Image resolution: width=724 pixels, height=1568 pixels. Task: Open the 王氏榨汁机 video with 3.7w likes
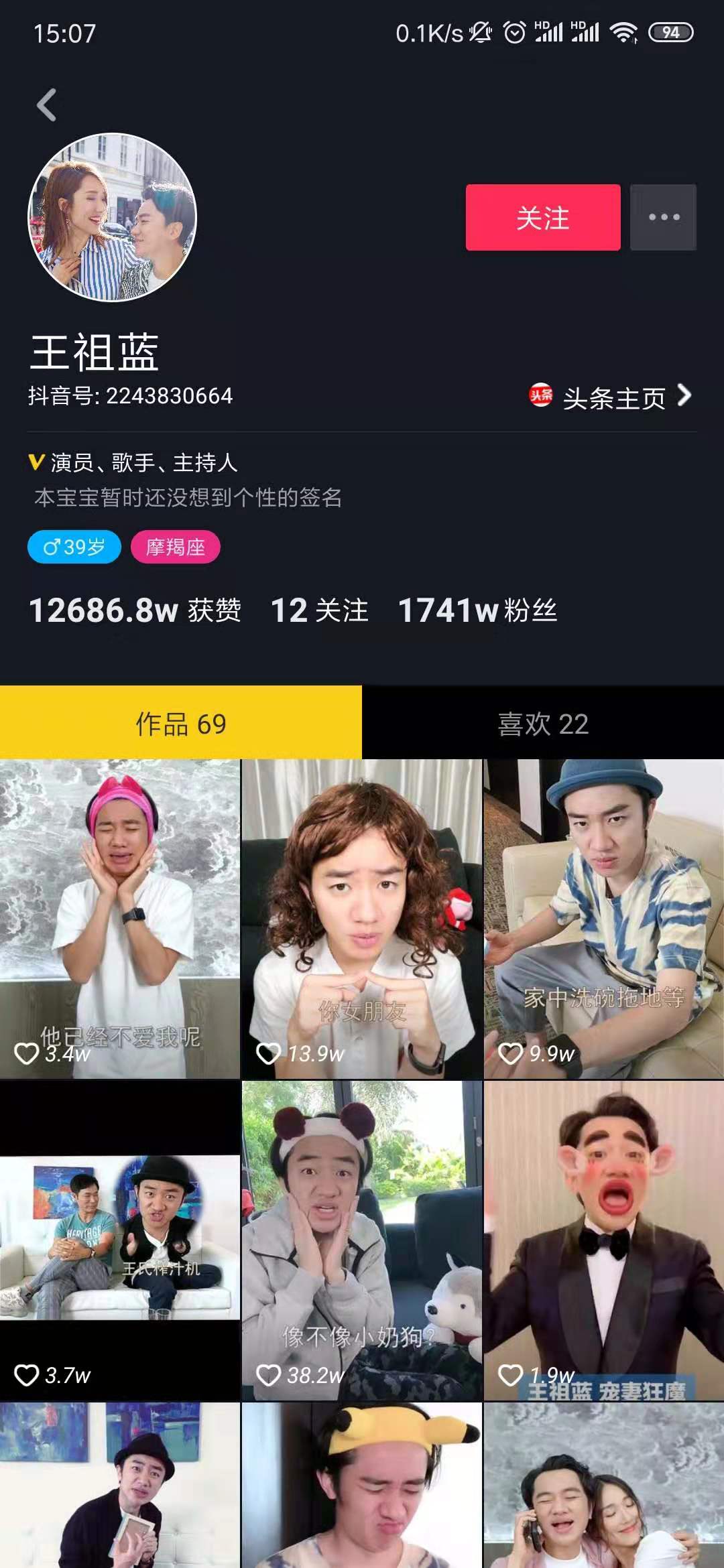(120, 1240)
